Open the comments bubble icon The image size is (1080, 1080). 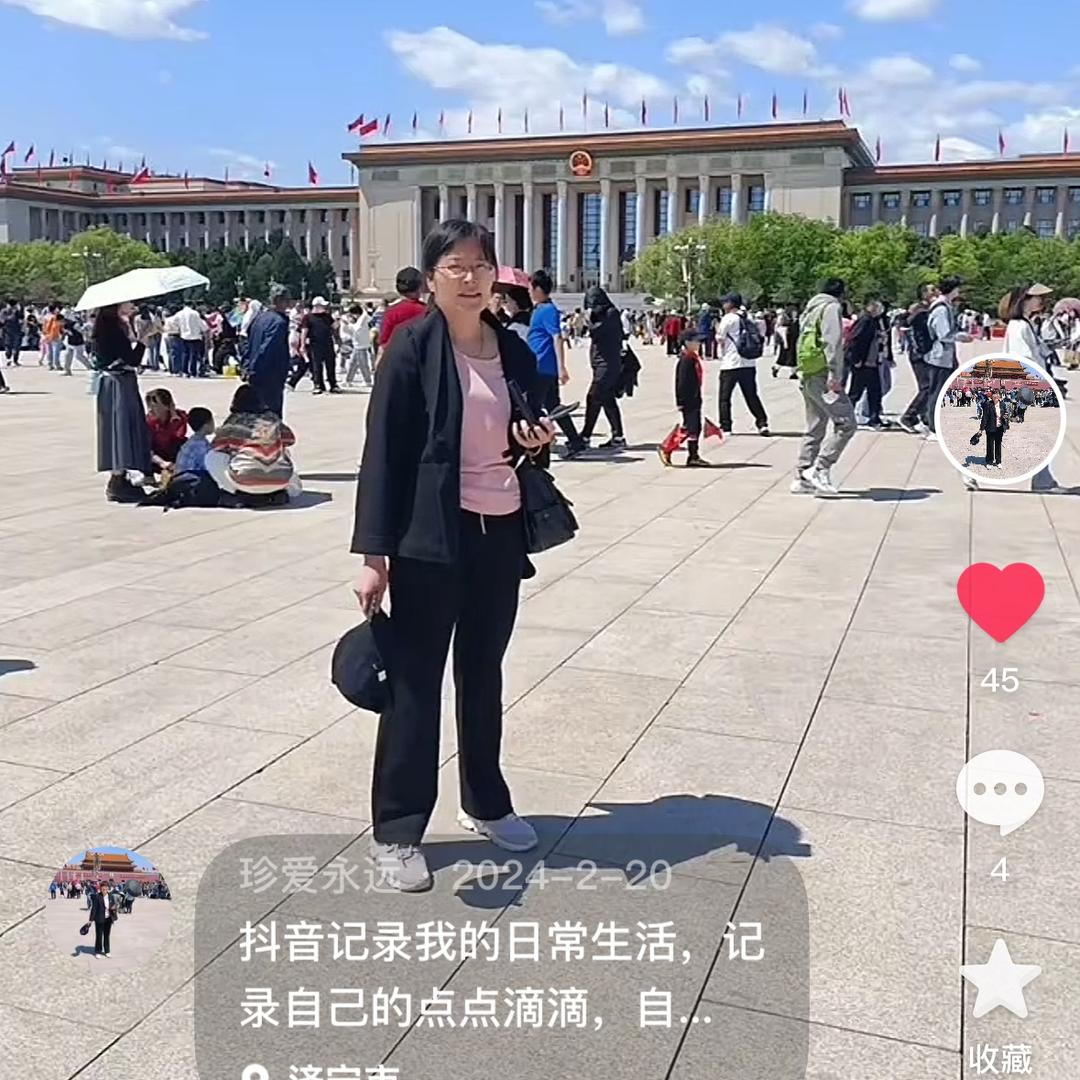click(1000, 790)
